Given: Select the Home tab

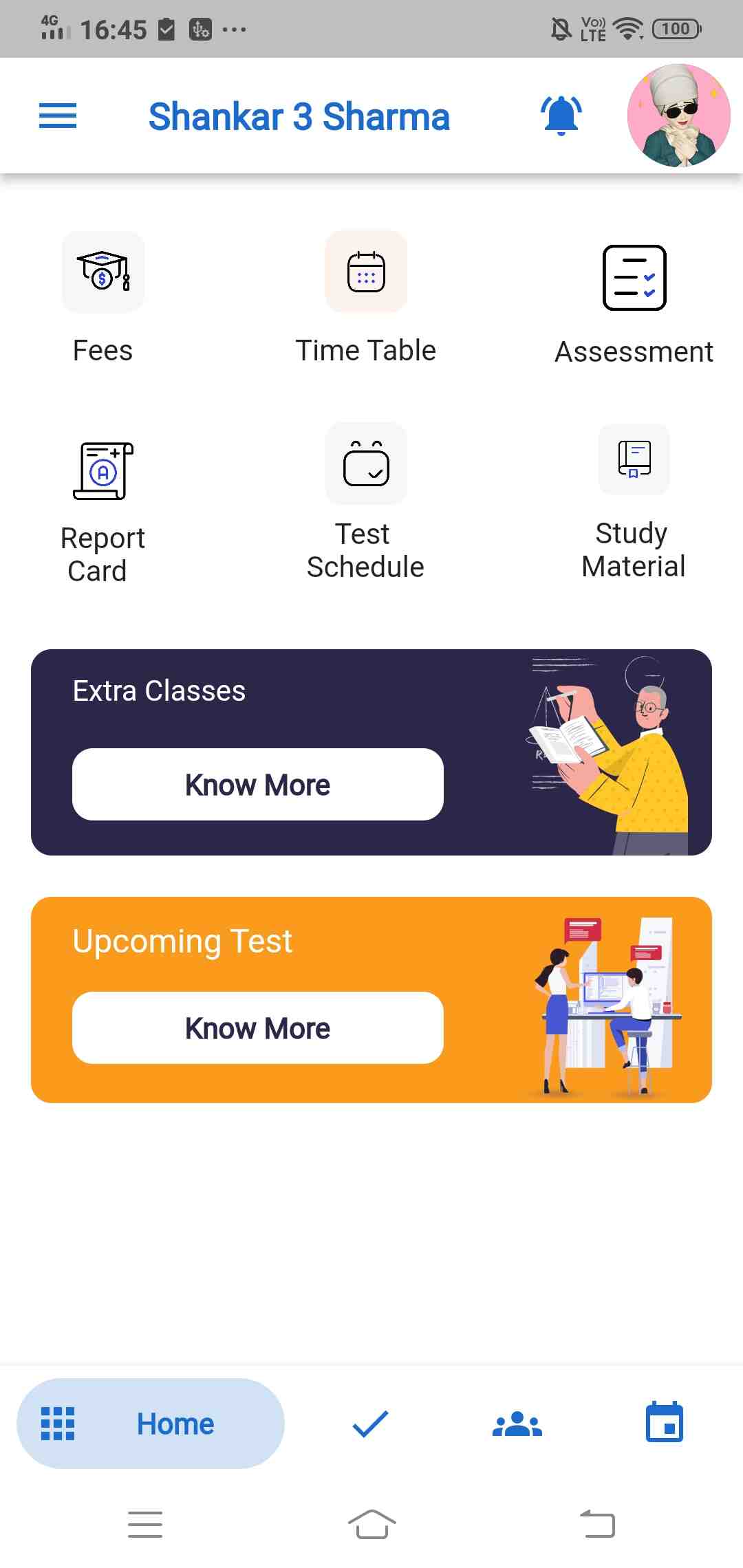Looking at the screenshot, I should 151,1424.
